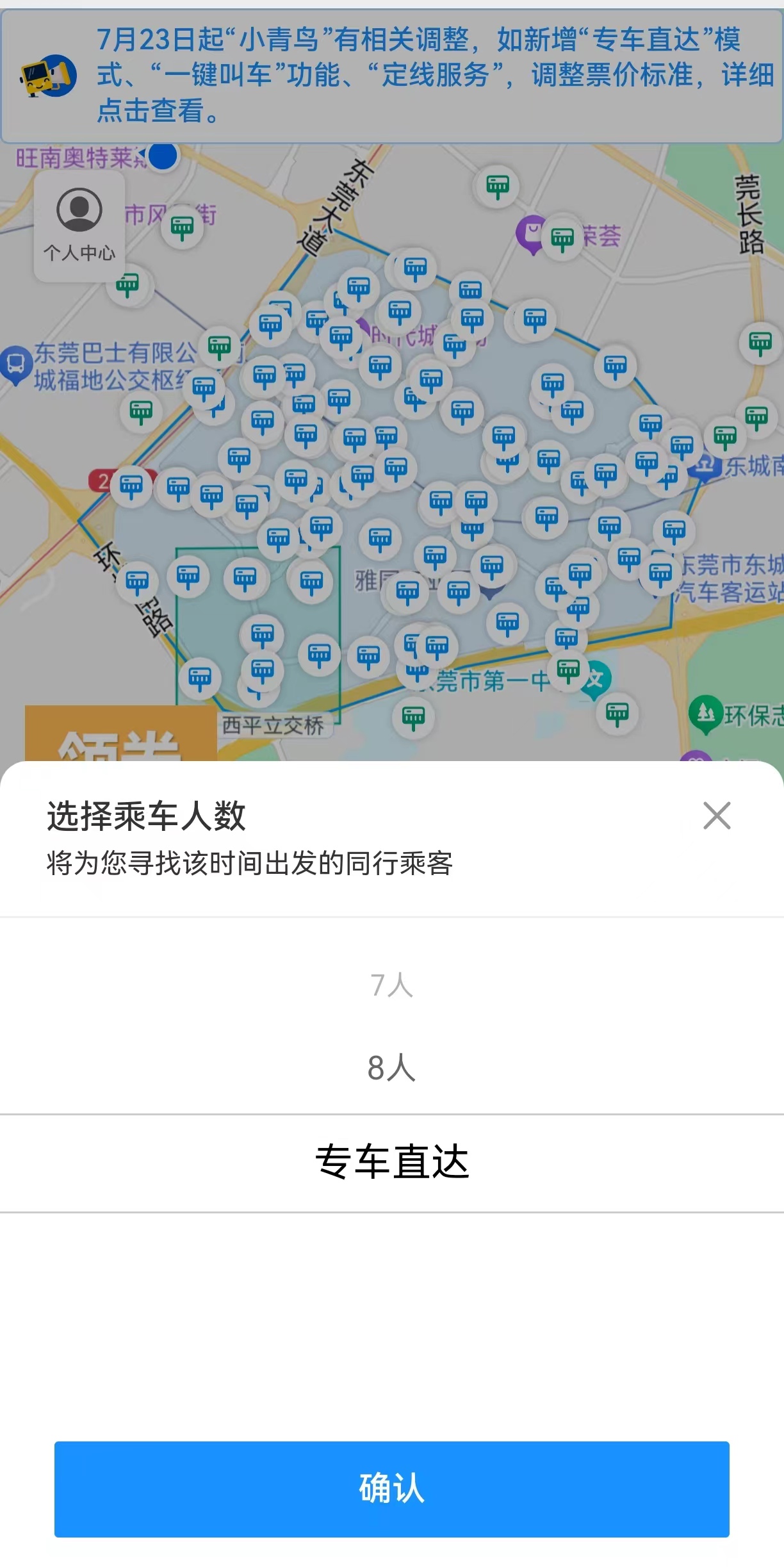Select 8人 in the passenger picker
784x1567 pixels.
click(391, 1068)
